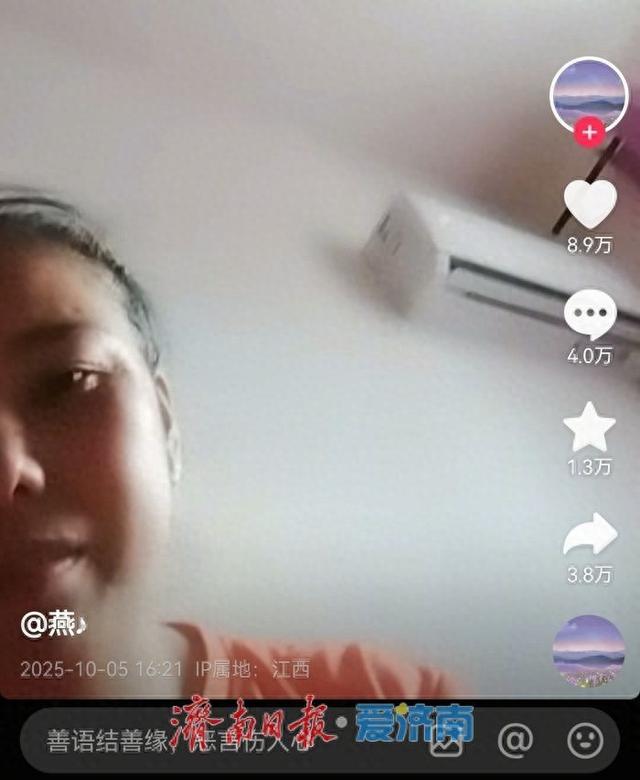Attach a picture to the comment

[447, 741]
